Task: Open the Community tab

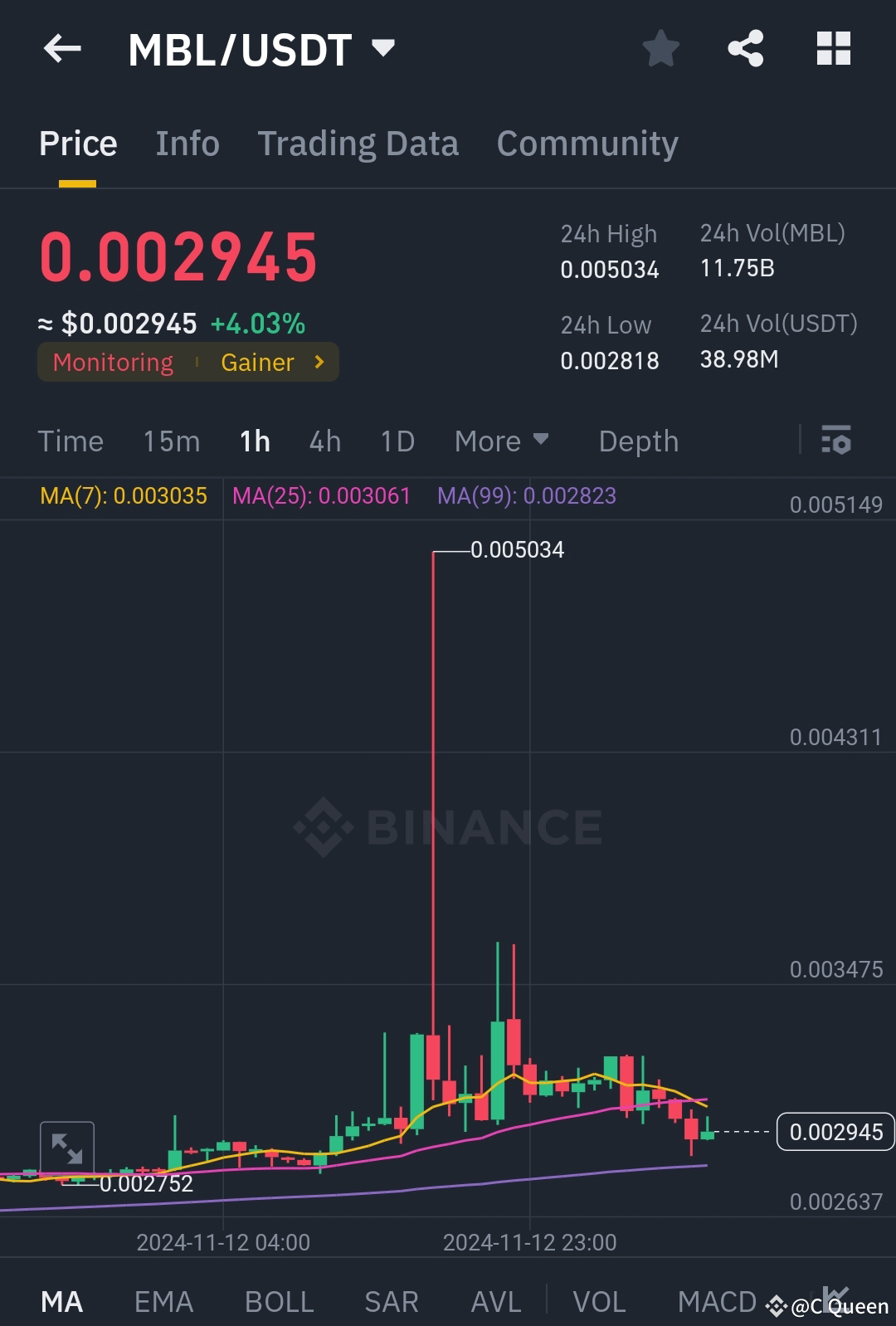Action: [587, 143]
